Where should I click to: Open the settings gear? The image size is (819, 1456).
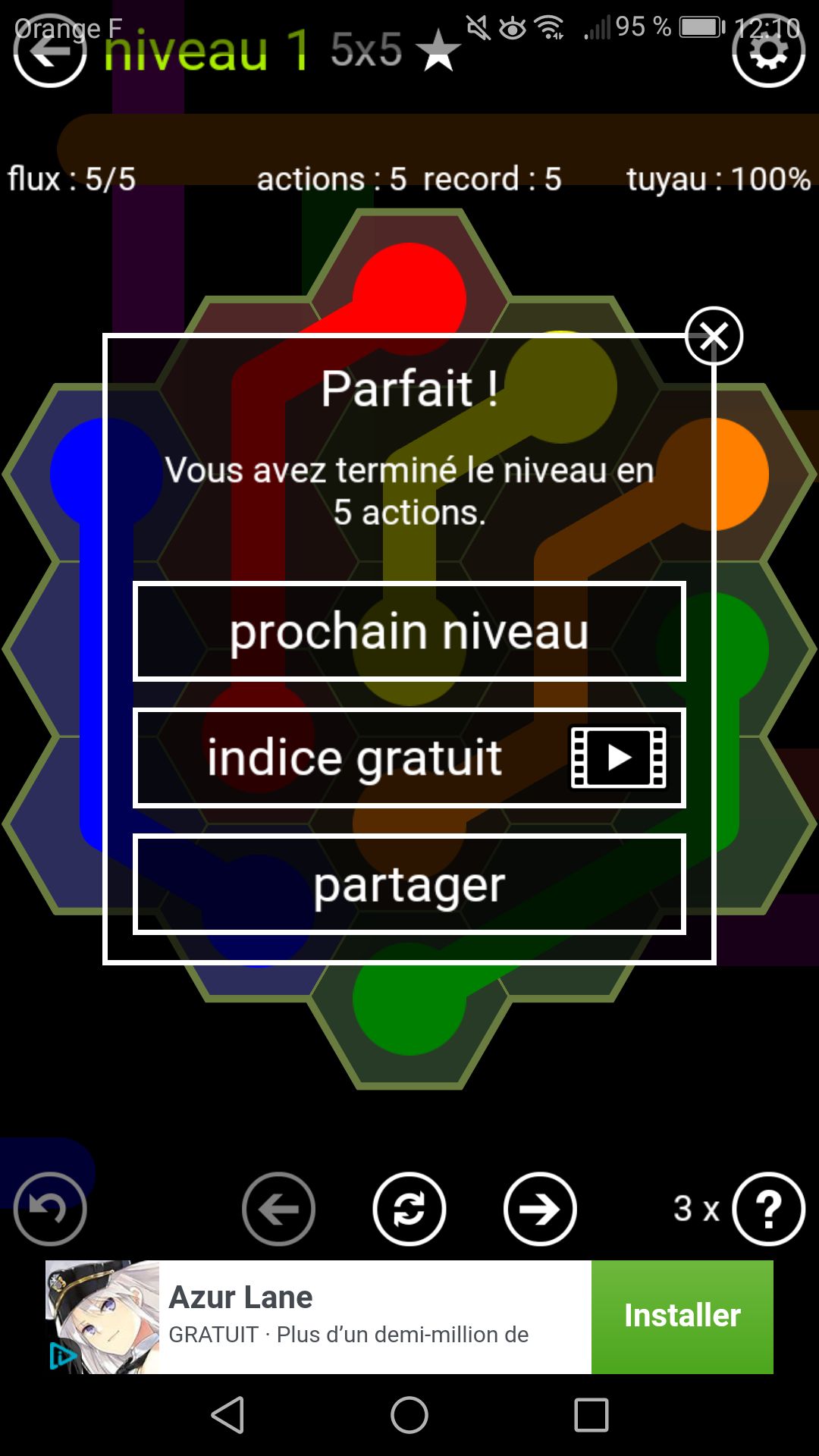768,52
